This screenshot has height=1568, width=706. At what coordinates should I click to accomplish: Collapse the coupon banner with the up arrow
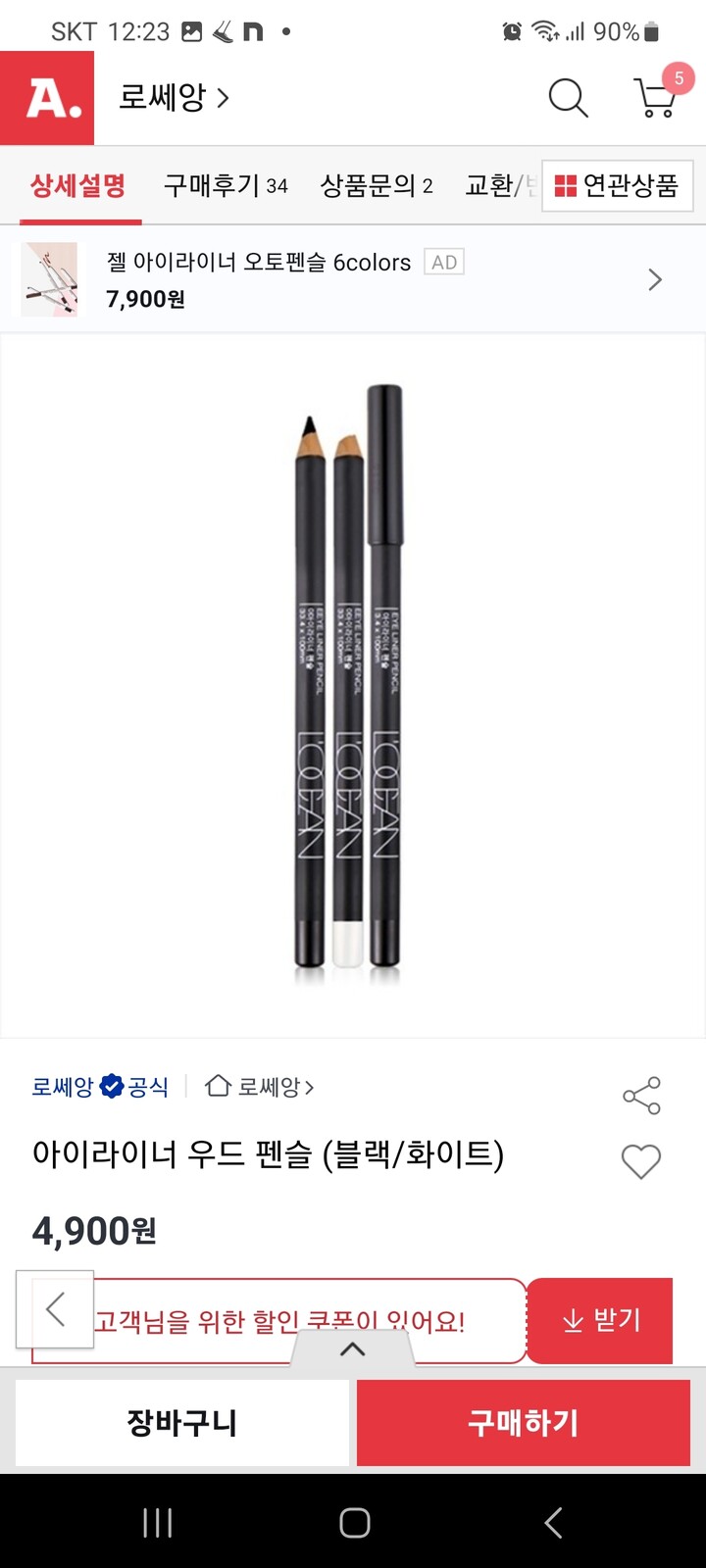click(x=352, y=1347)
